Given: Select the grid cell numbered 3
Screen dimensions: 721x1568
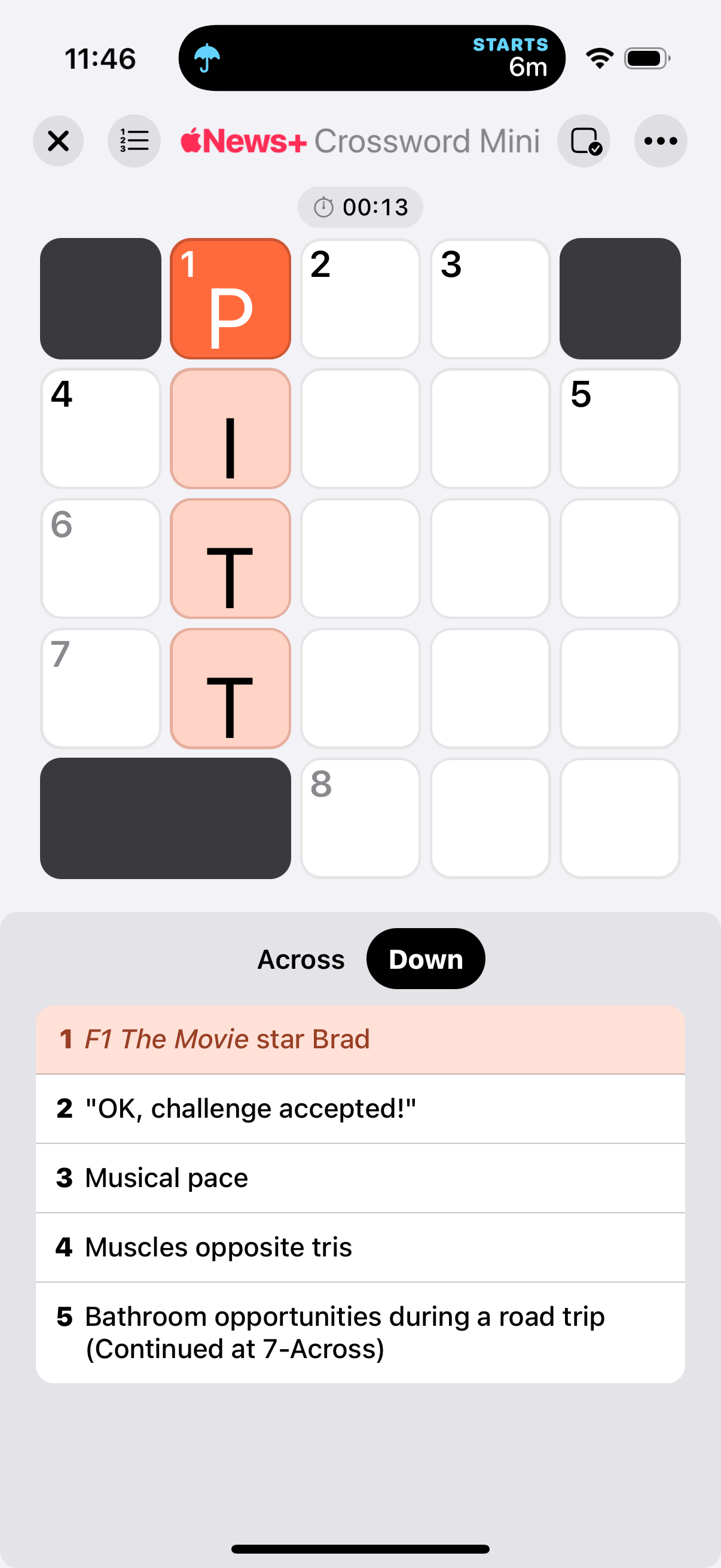Looking at the screenshot, I should [x=490, y=299].
